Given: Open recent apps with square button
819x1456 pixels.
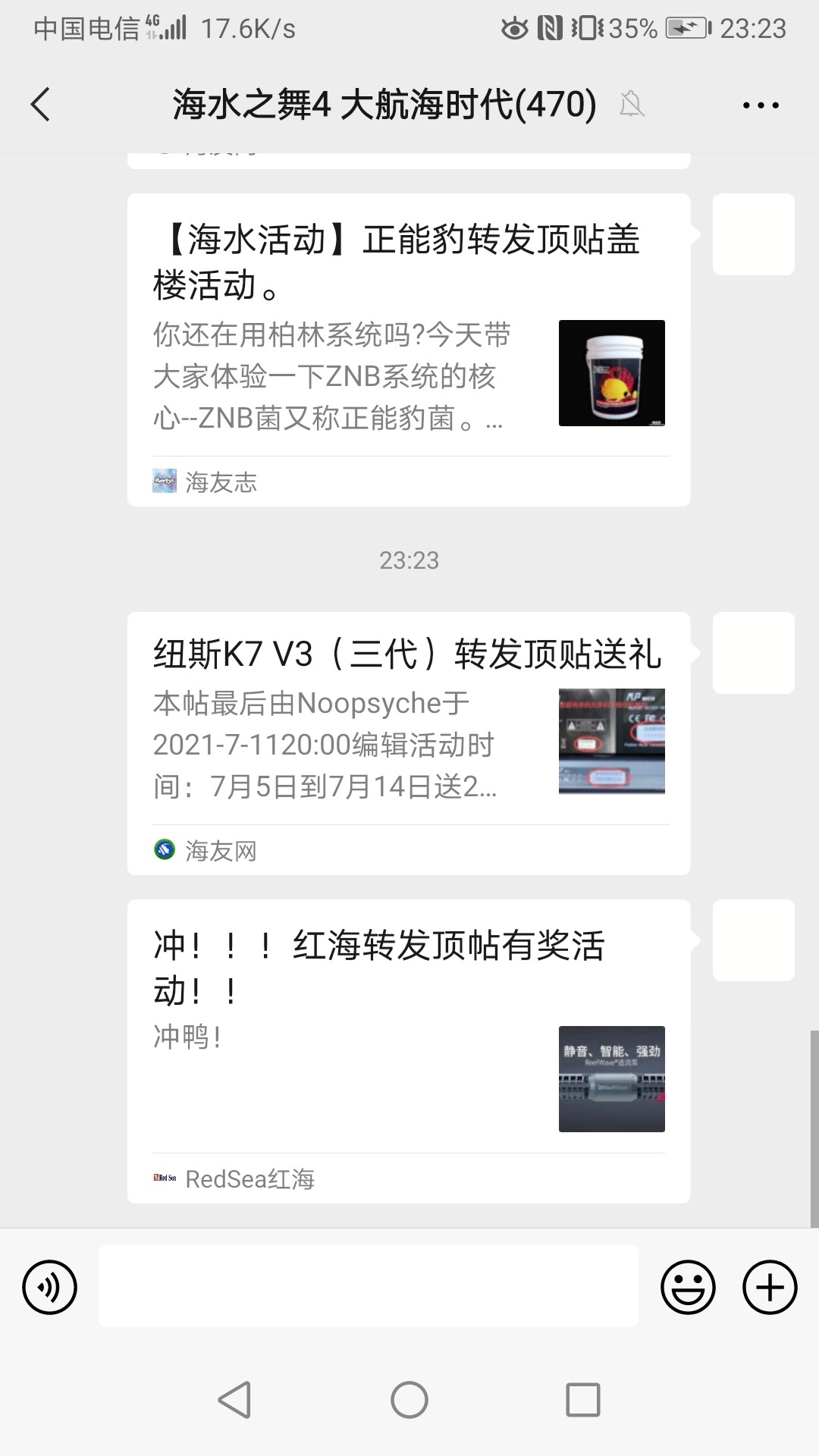Looking at the screenshot, I should [x=582, y=1399].
